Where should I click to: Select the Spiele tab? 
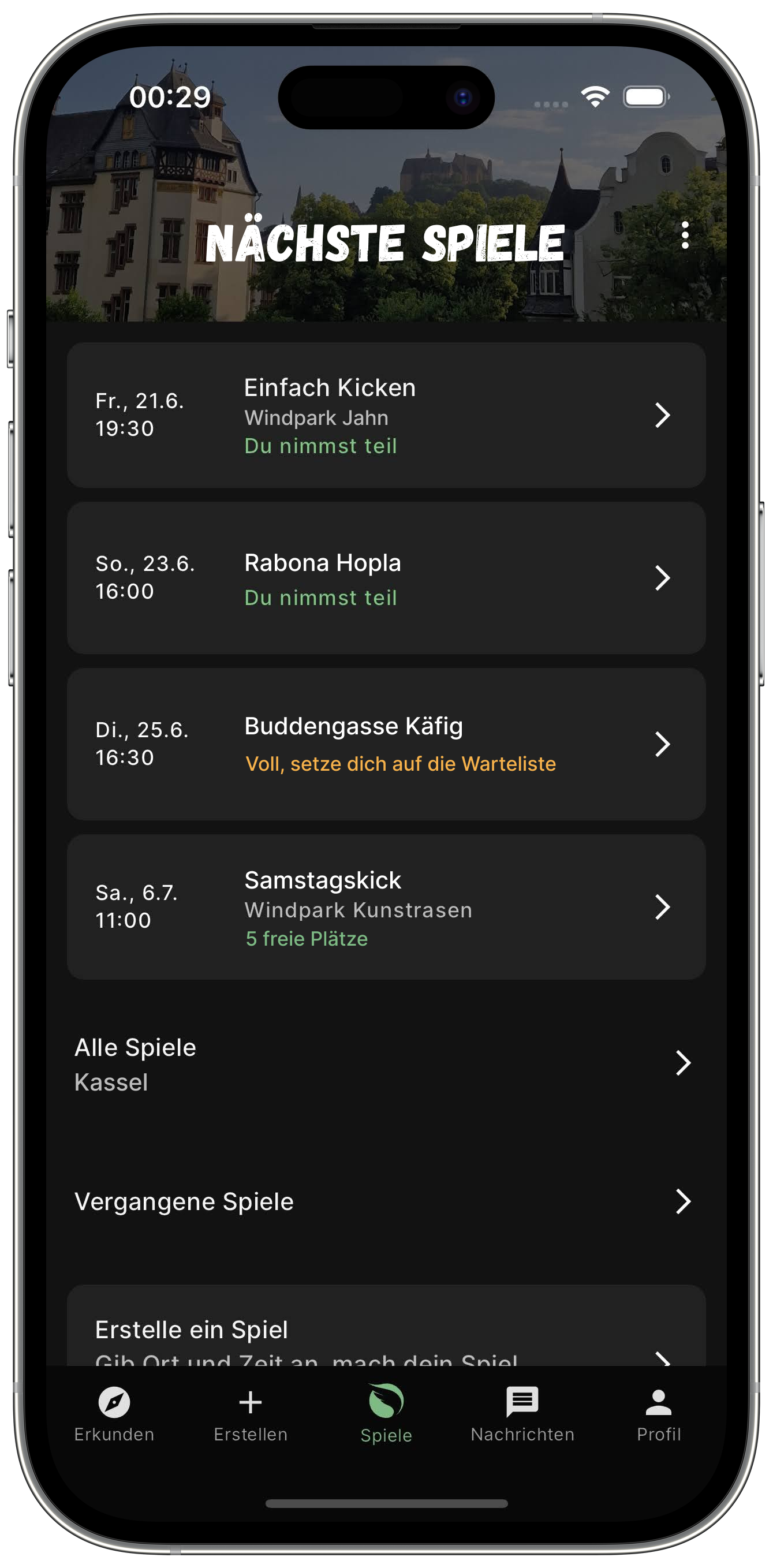coord(386,1414)
